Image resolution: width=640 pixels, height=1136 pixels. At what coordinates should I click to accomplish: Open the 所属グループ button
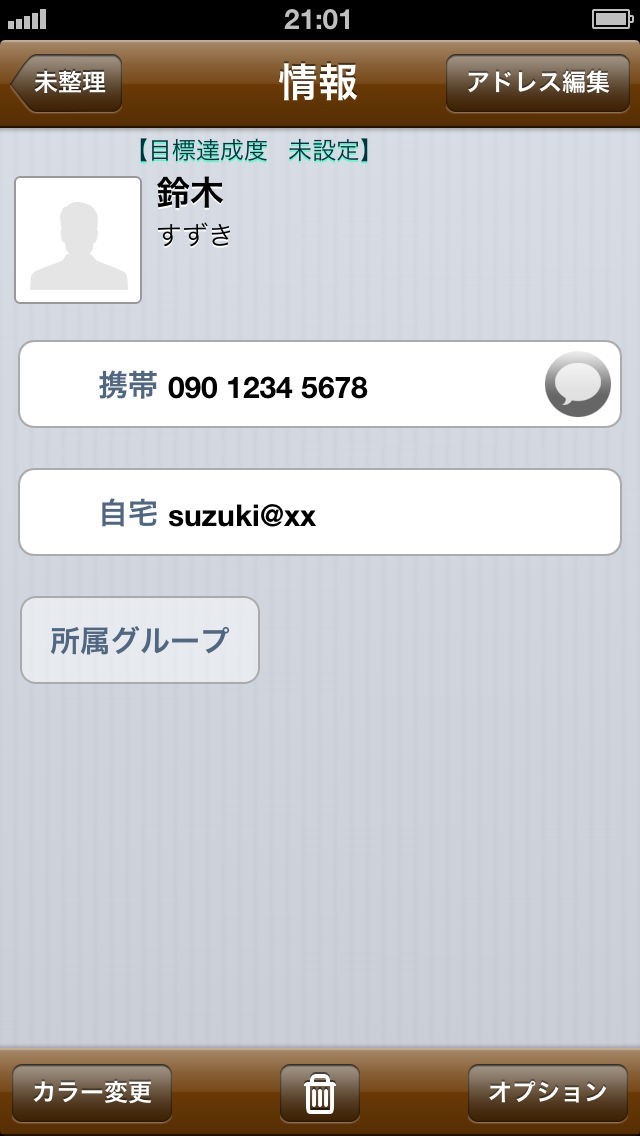click(140, 640)
